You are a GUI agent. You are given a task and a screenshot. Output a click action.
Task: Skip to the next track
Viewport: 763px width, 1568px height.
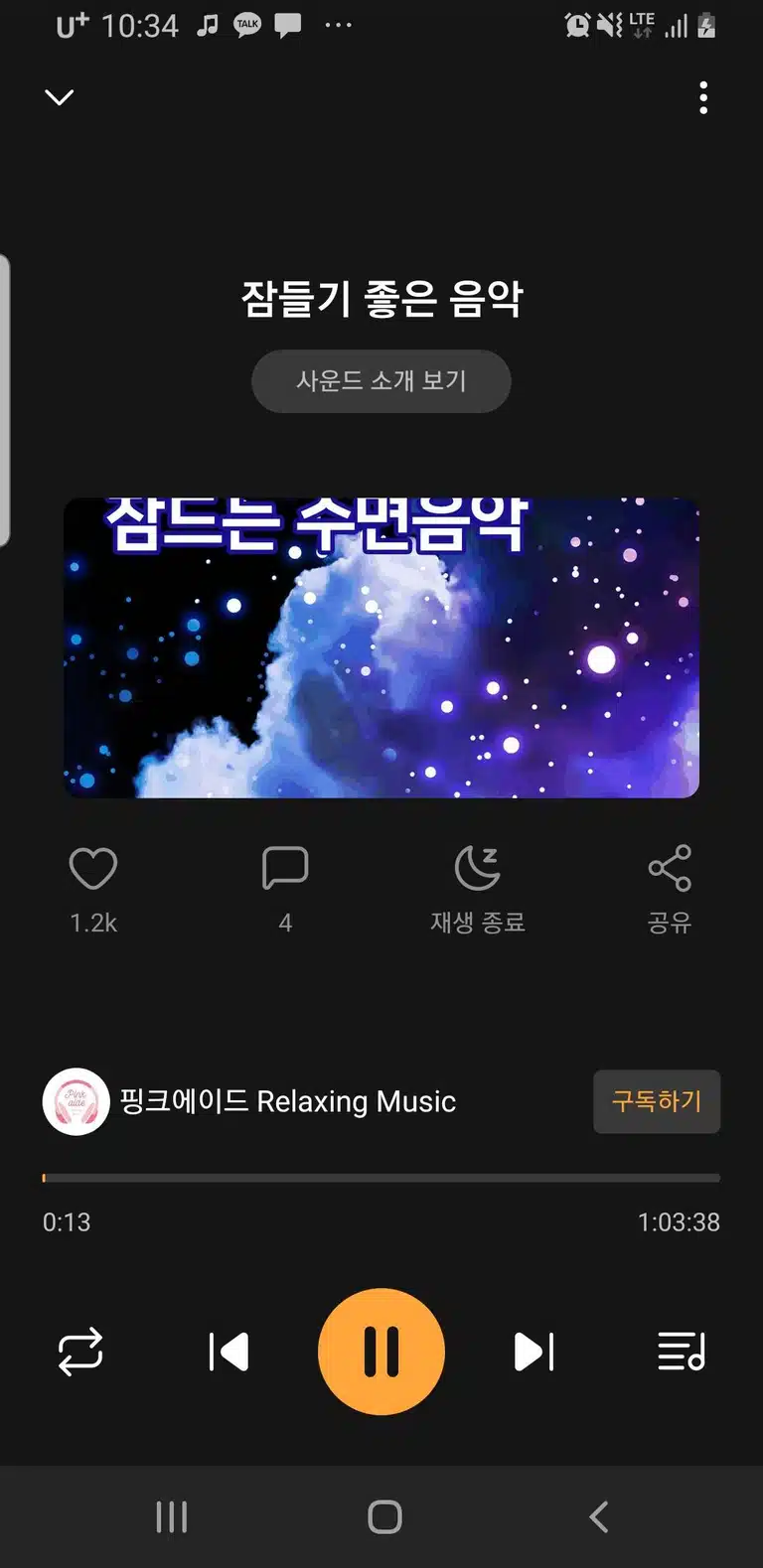(x=534, y=1352)
